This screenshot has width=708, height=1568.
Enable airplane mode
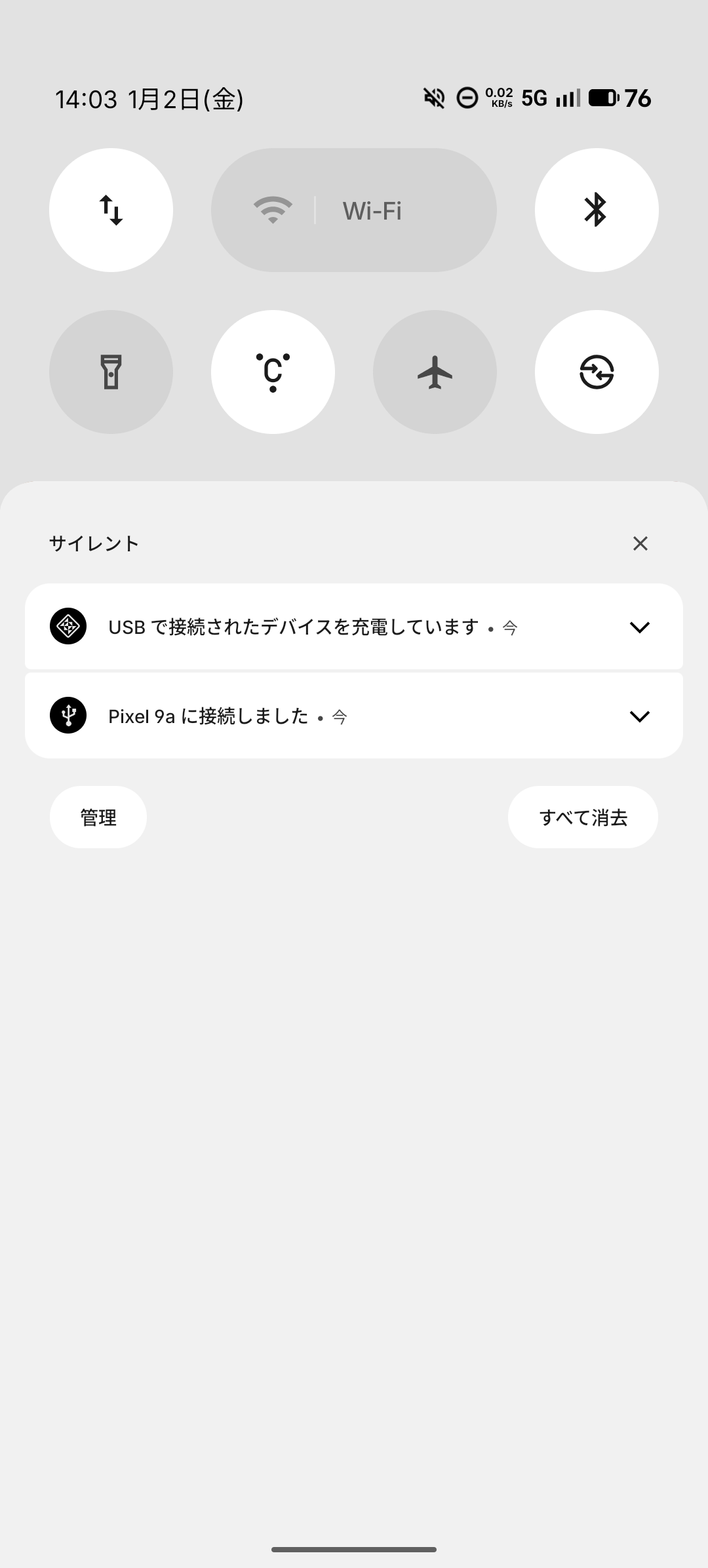[x=435, y=372]
